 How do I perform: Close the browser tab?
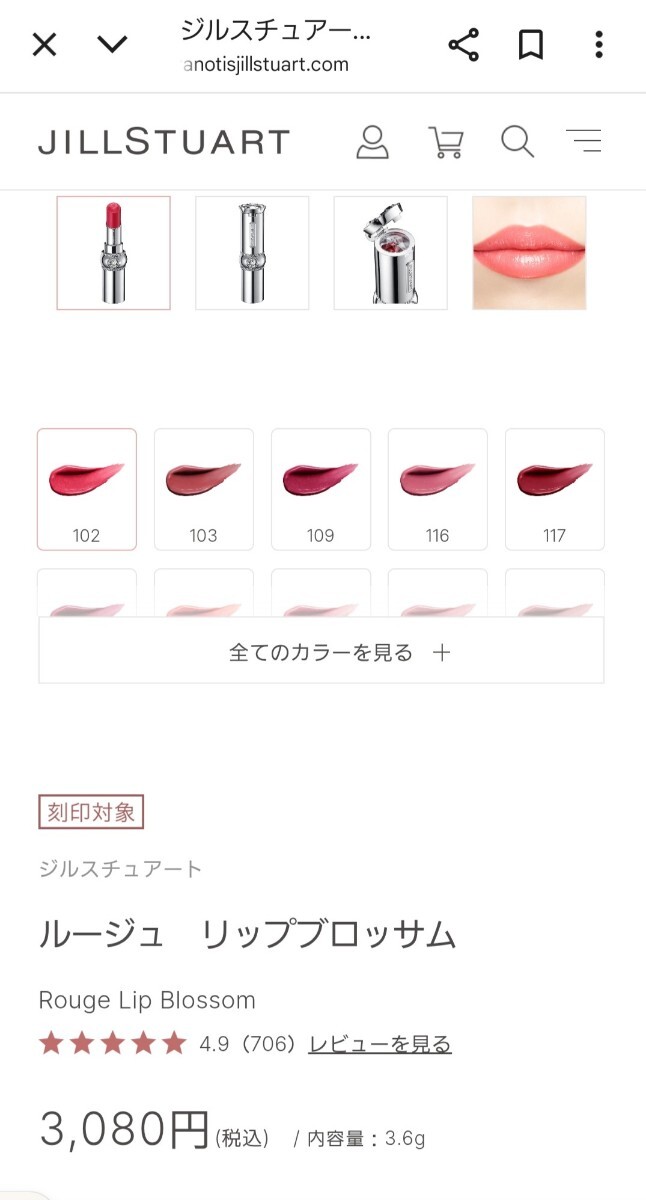tap(44, 45)
